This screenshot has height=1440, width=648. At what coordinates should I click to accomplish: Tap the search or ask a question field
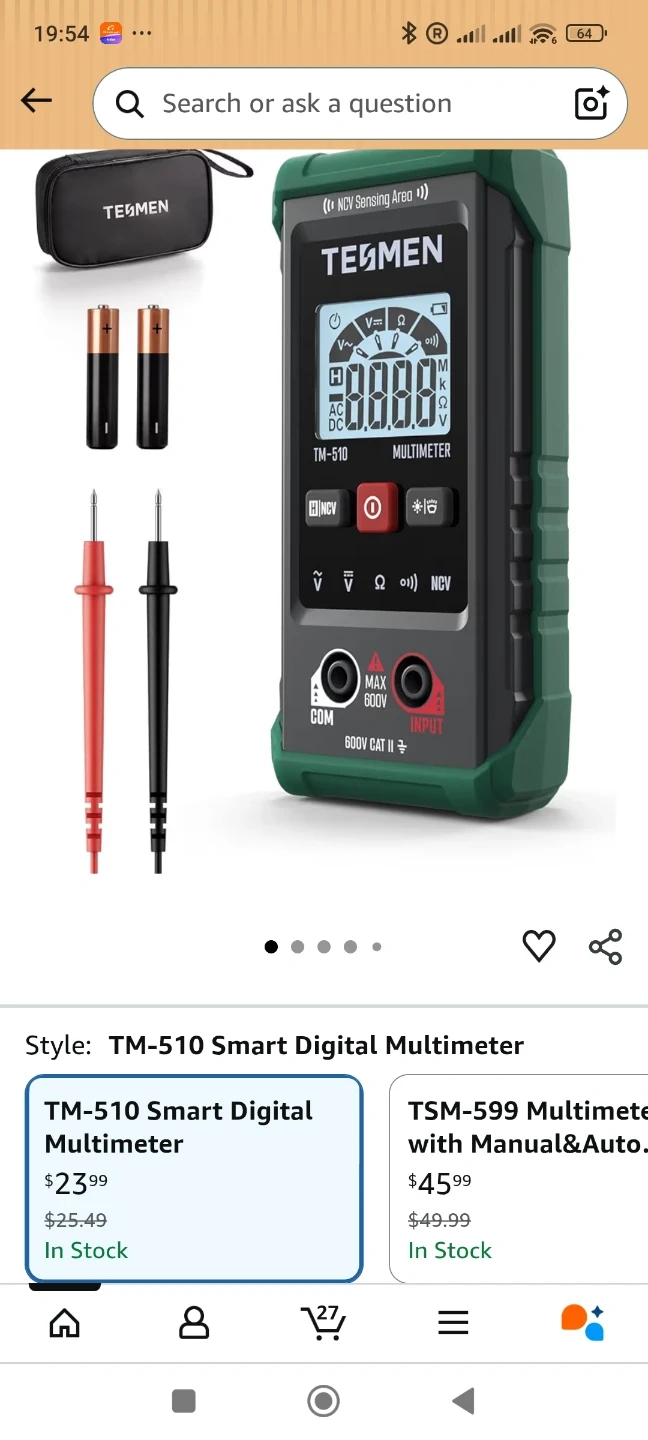(x=340, y=104)
